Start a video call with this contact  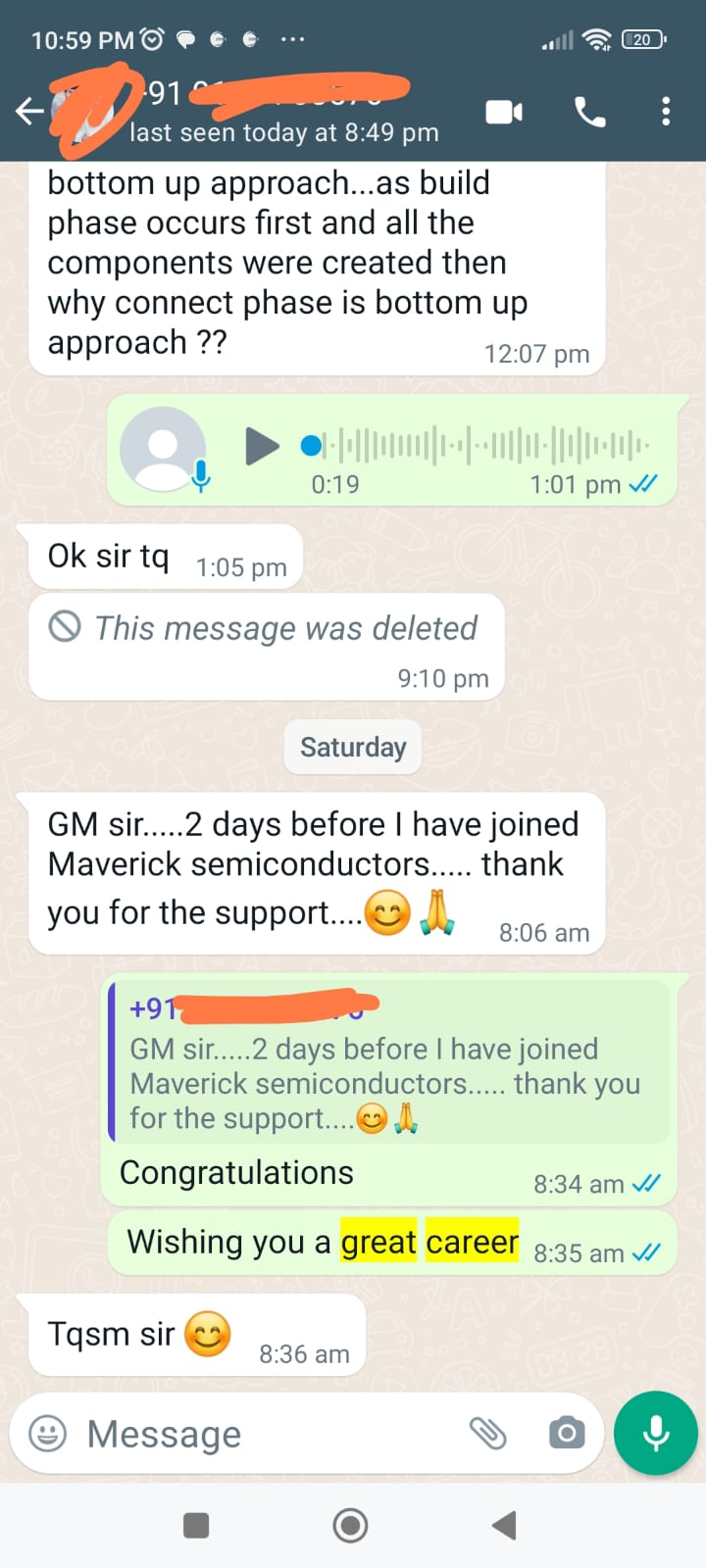pos(504,112)
